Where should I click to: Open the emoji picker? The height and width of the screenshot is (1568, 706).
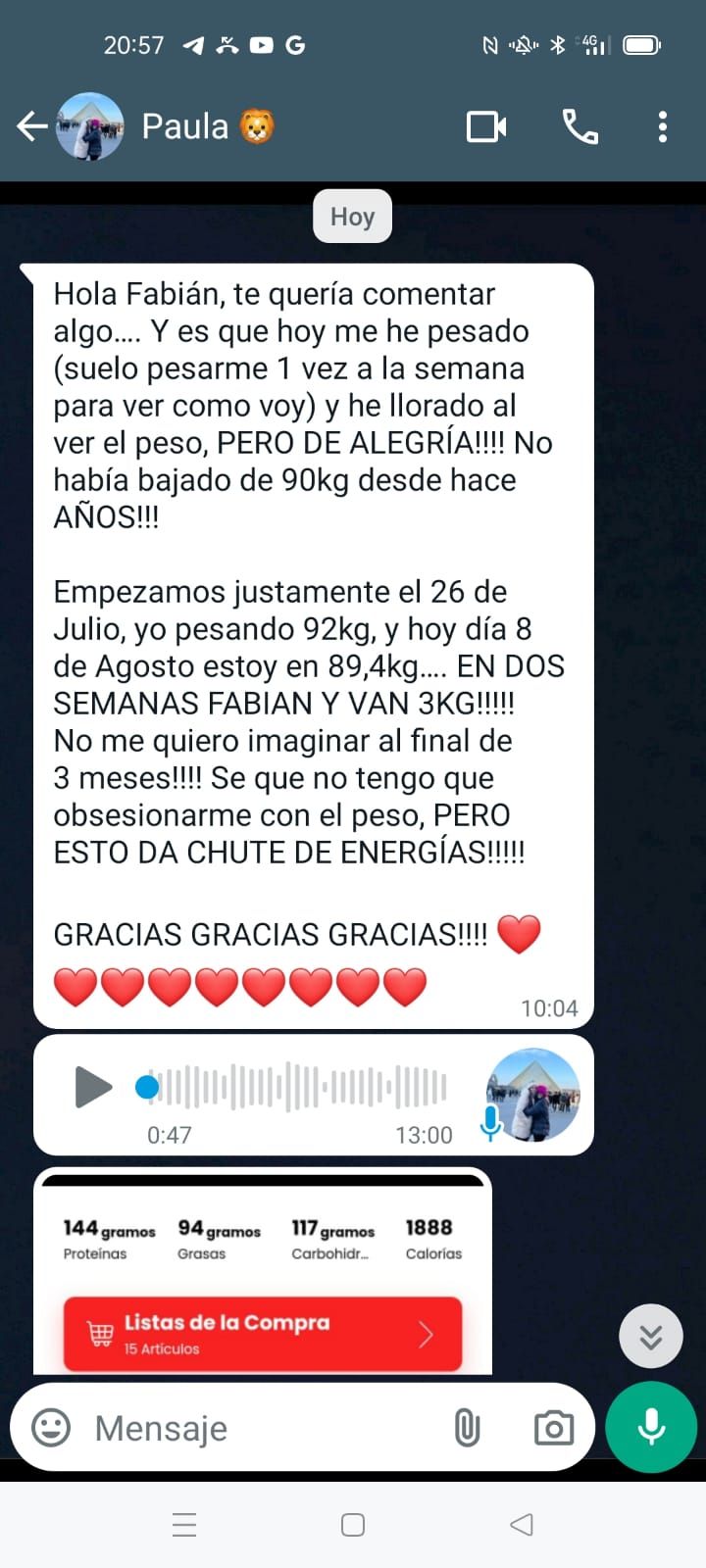(x=51, y=1428)
